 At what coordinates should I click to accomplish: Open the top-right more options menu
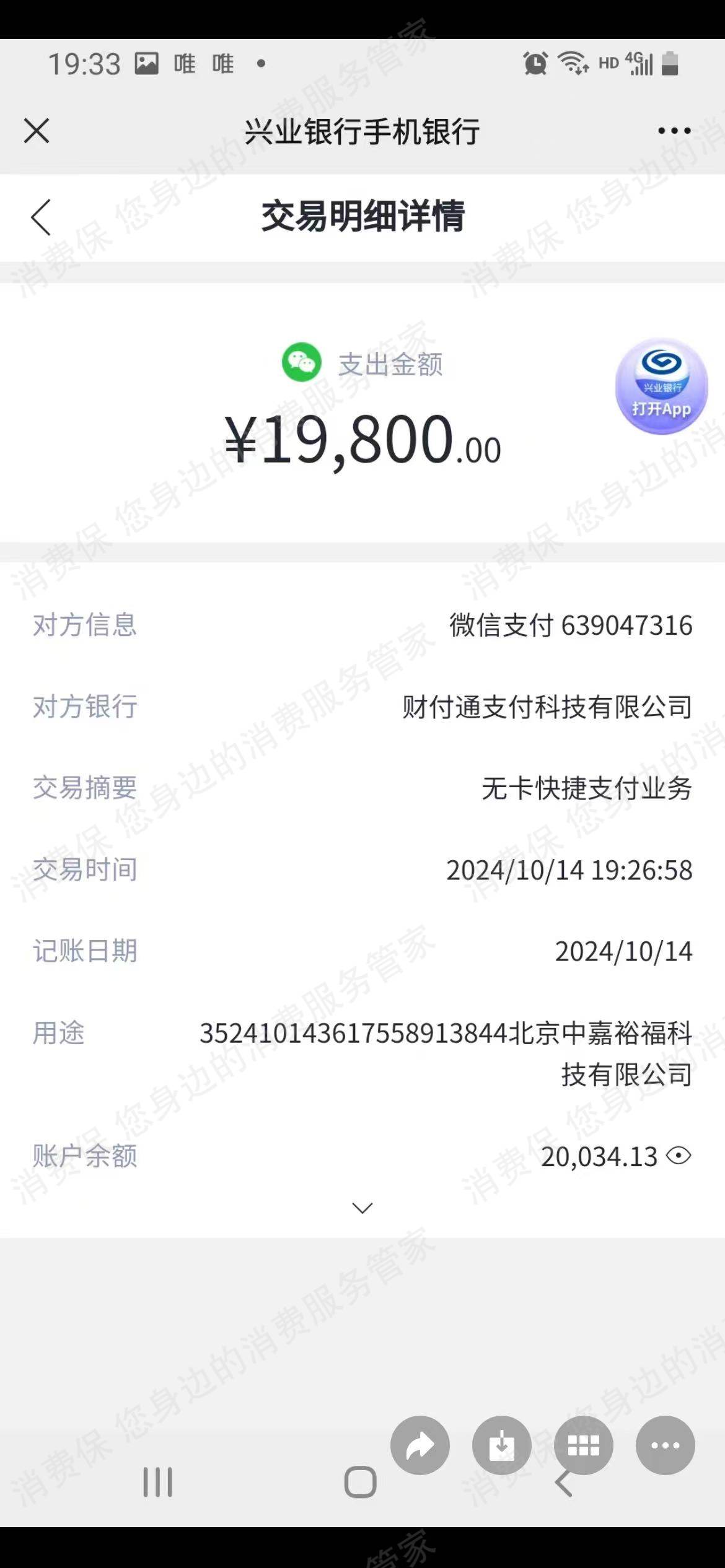pyautogui.click(x=673, y=131)
